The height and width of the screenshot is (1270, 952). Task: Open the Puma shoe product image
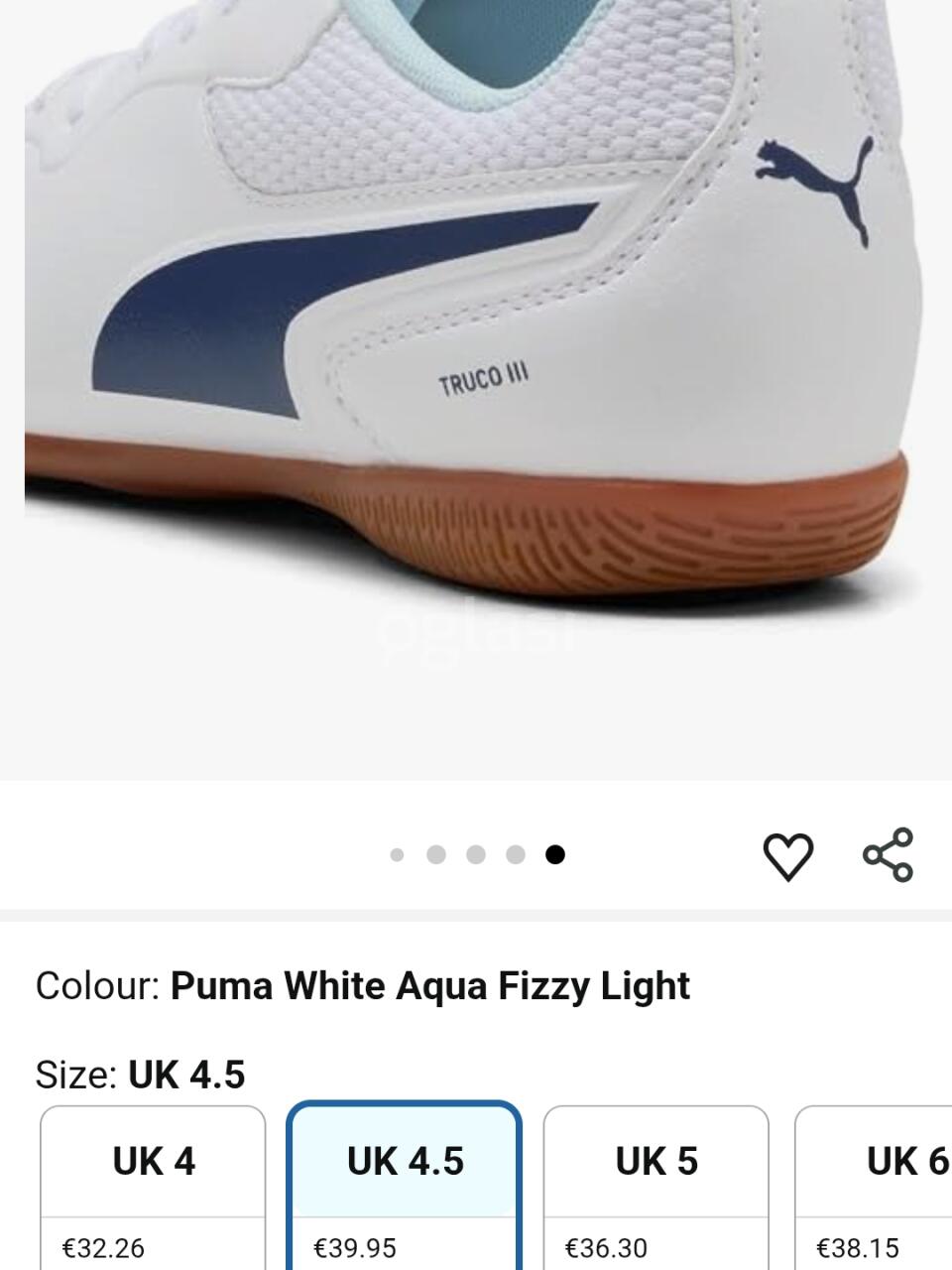[x=476, y=387]
